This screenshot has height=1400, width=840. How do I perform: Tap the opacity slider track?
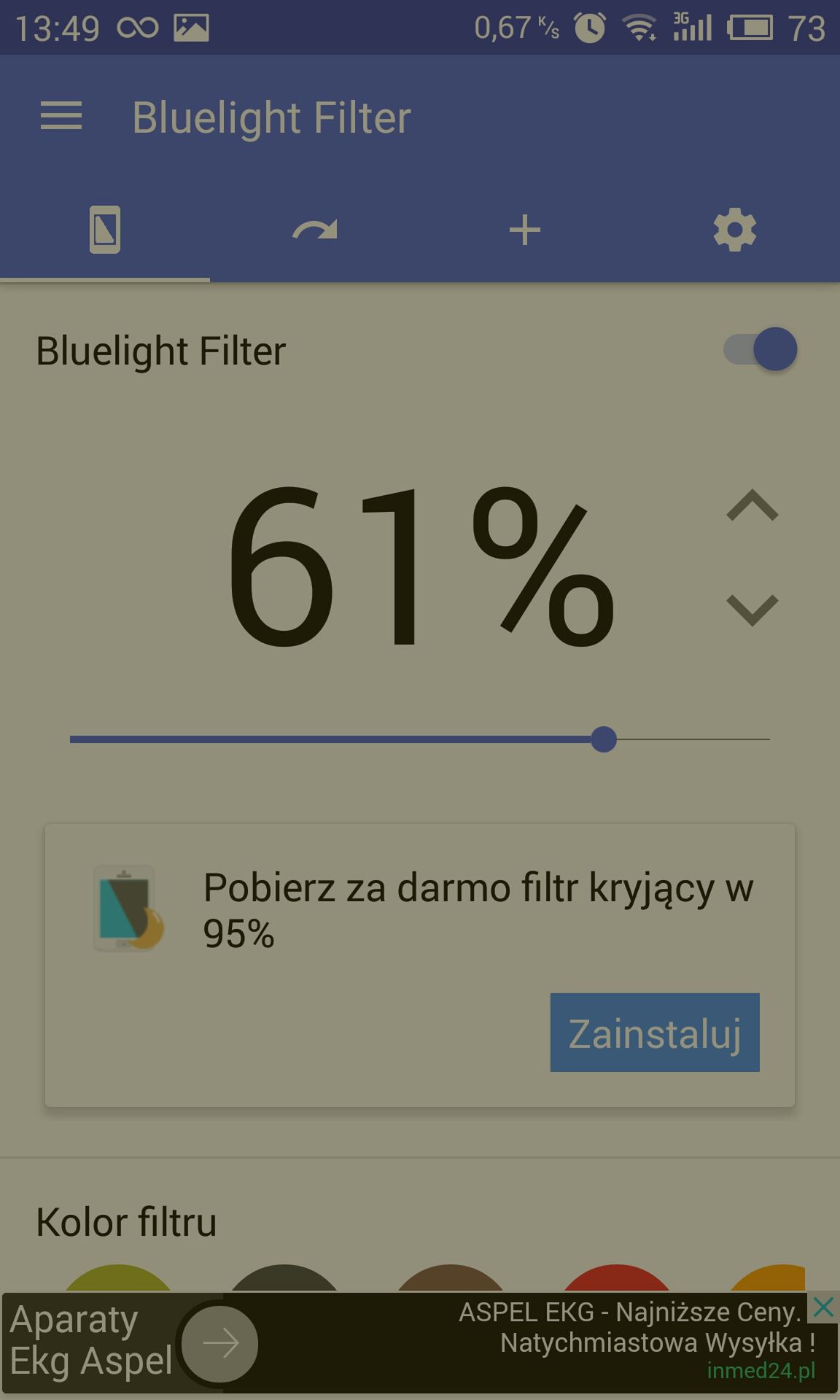click(x=420, y=739)
